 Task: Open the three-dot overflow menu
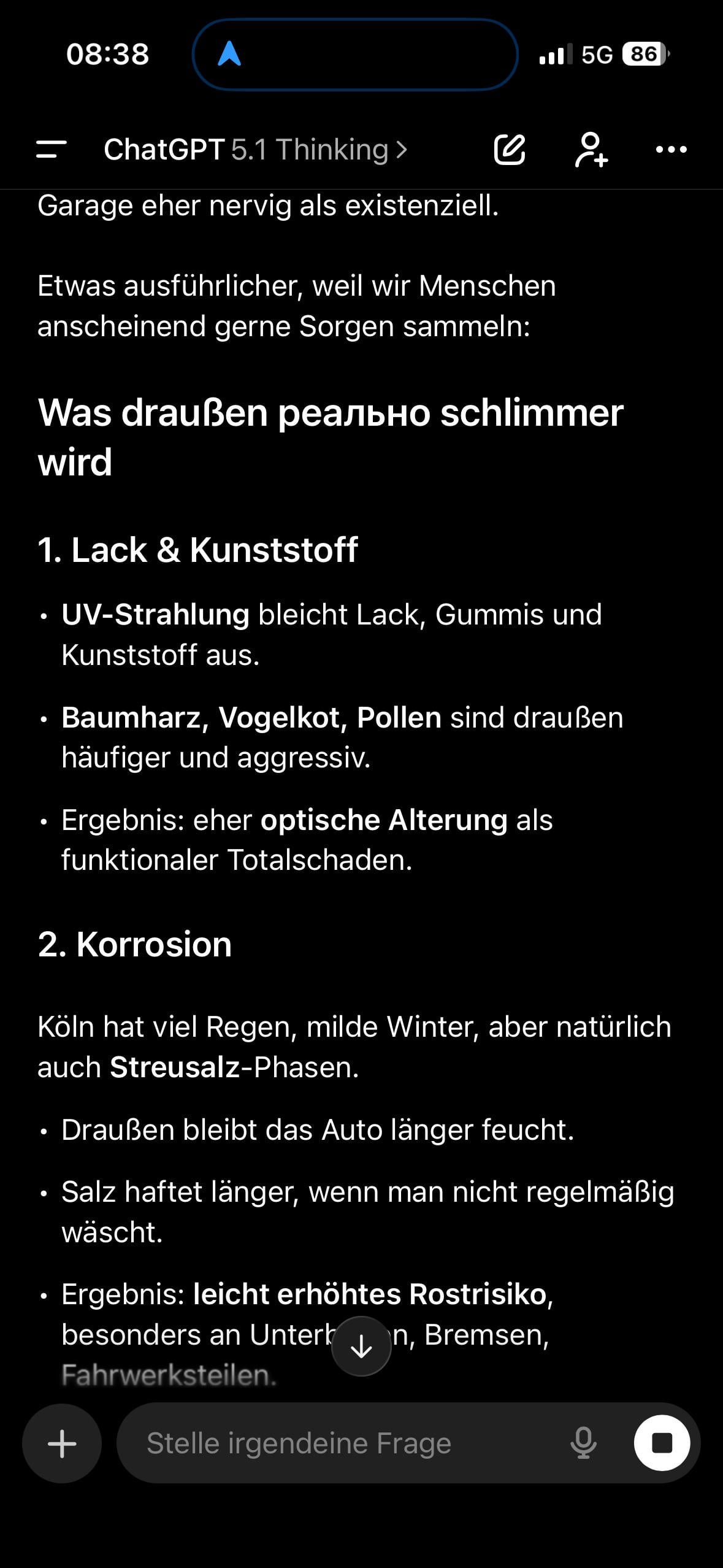tap(671, 149)
